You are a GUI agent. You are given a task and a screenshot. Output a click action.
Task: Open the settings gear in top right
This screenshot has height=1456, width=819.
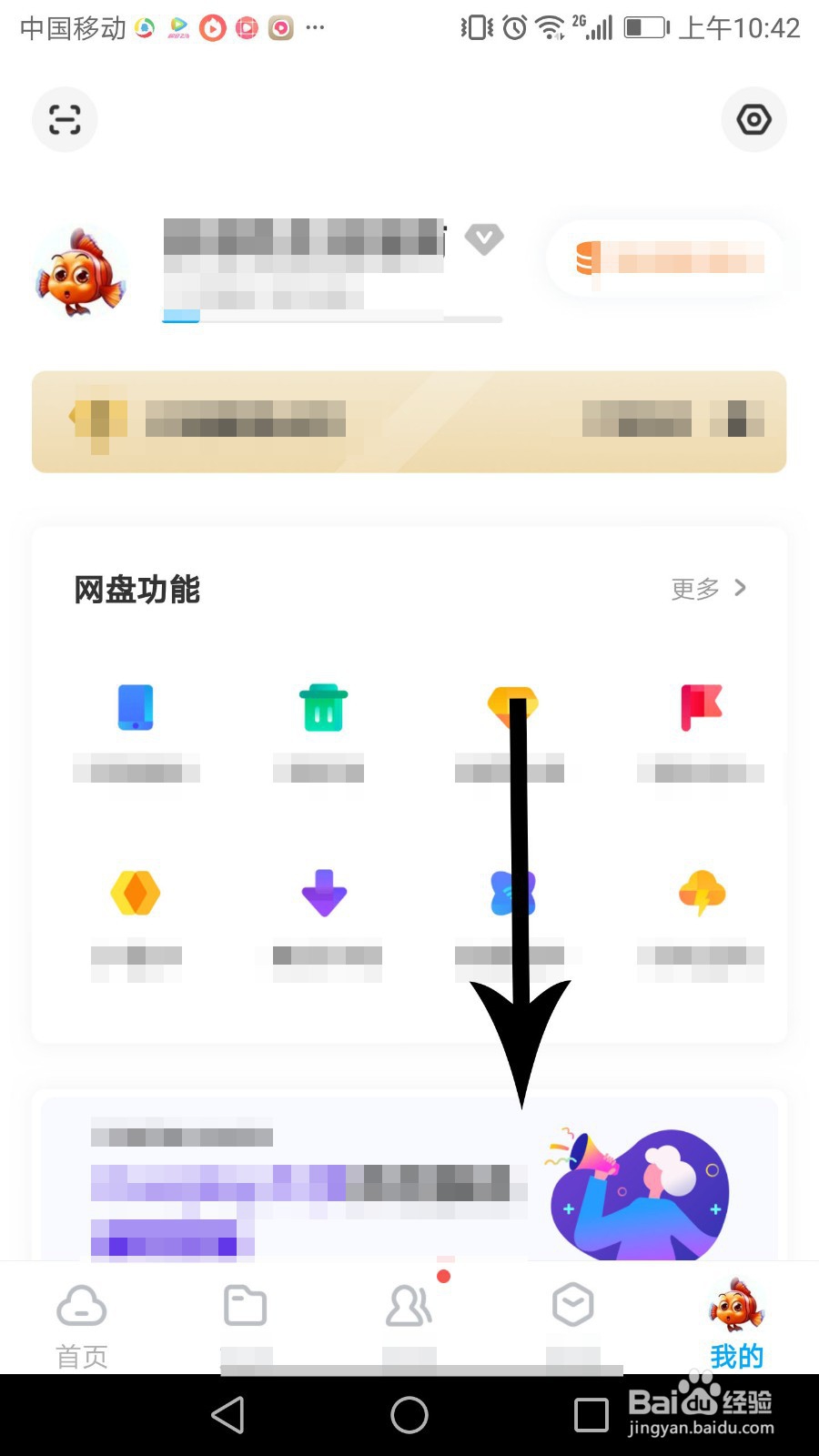point(753,119)
